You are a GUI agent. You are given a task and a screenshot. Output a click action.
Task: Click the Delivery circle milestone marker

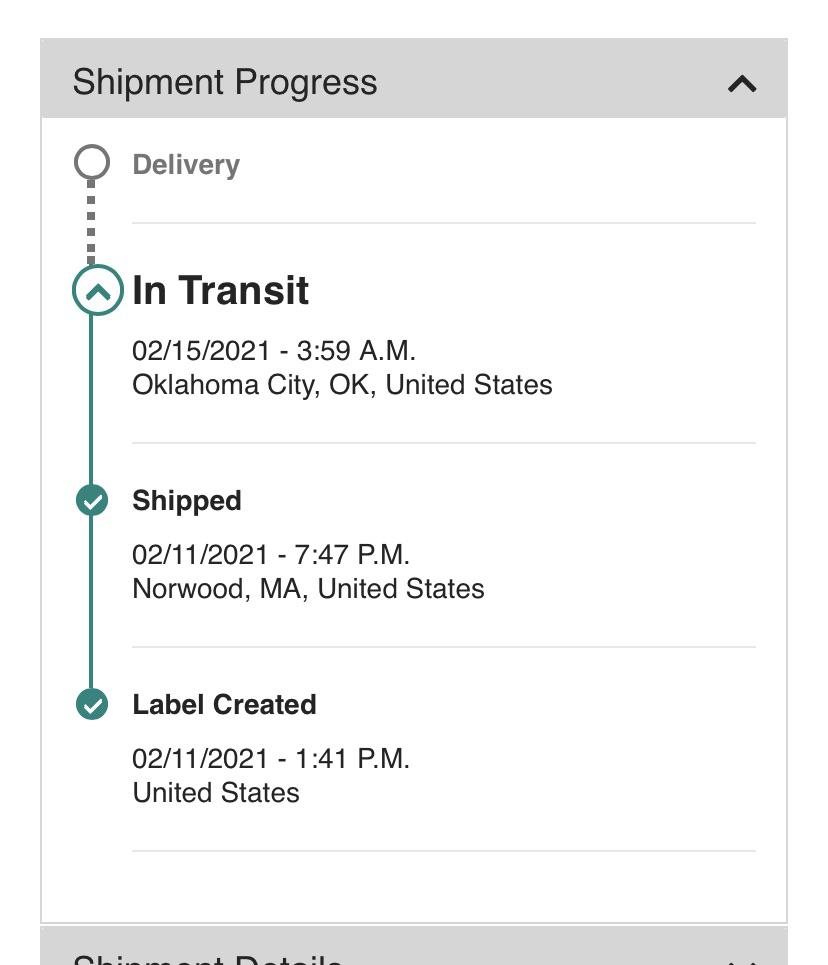point(91,160)
